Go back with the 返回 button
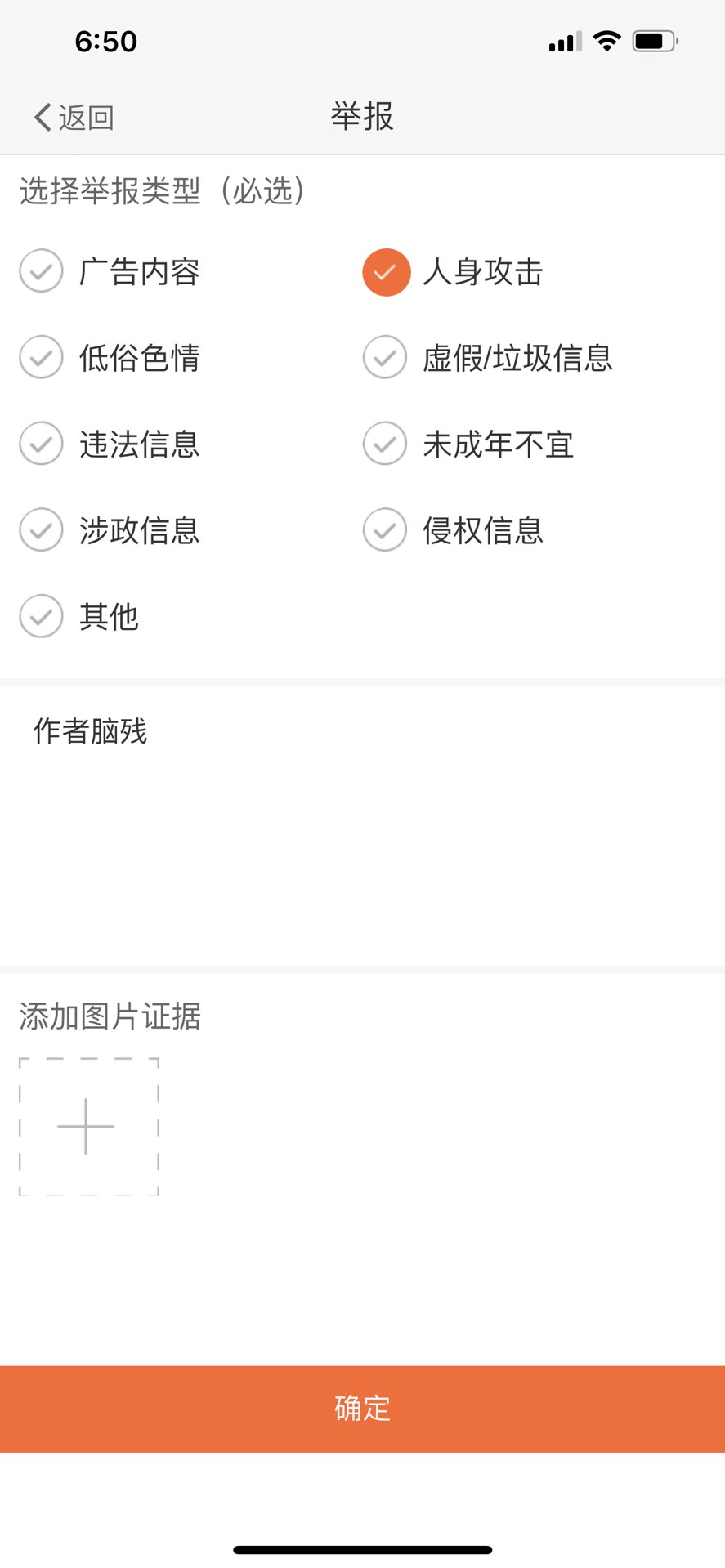Image resolution: width=725 pixels, height=1568 pixels. 74,118
